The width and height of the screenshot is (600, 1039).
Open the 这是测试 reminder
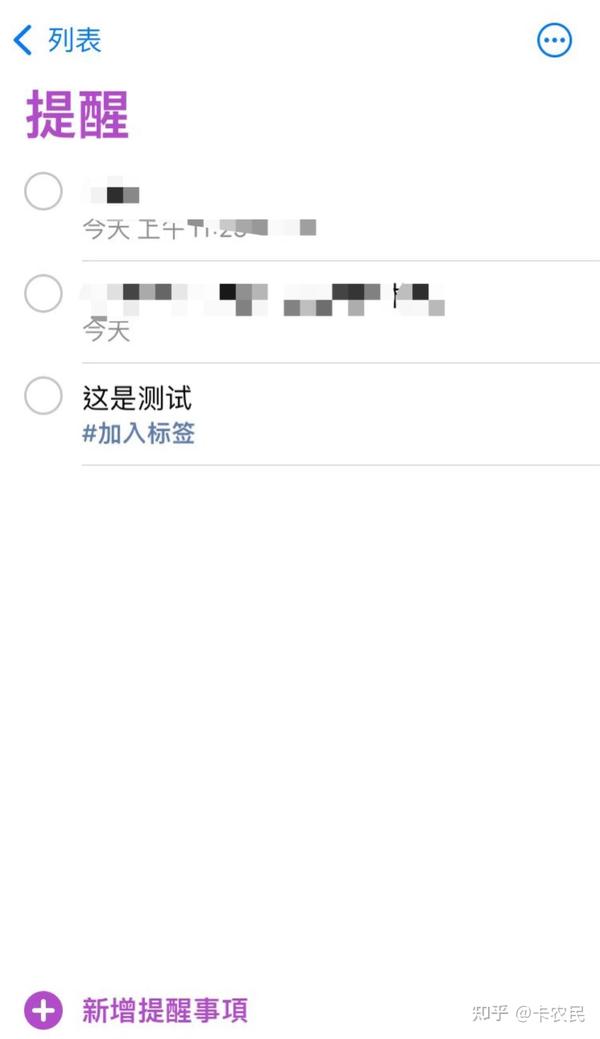point(137,399)
